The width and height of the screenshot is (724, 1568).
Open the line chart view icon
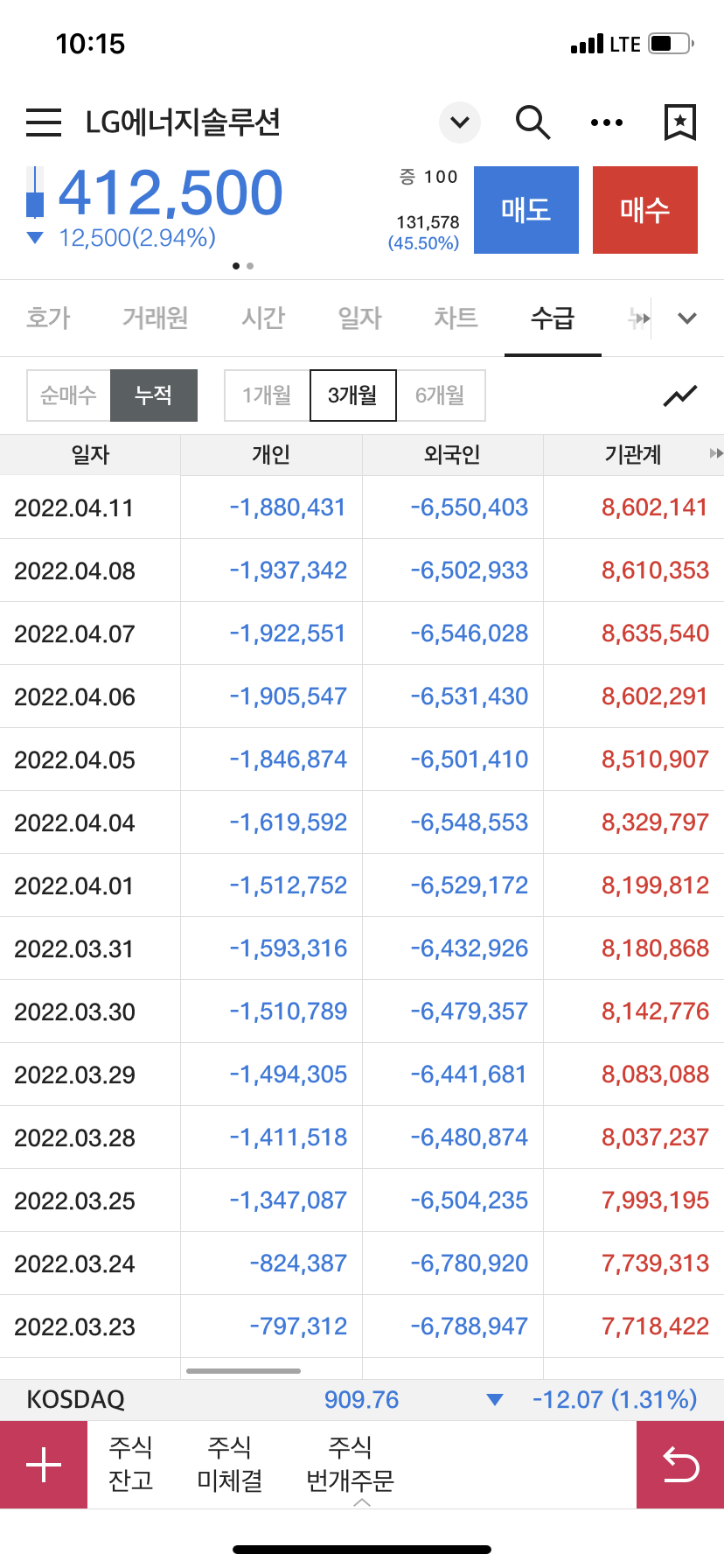pos(679,395)
